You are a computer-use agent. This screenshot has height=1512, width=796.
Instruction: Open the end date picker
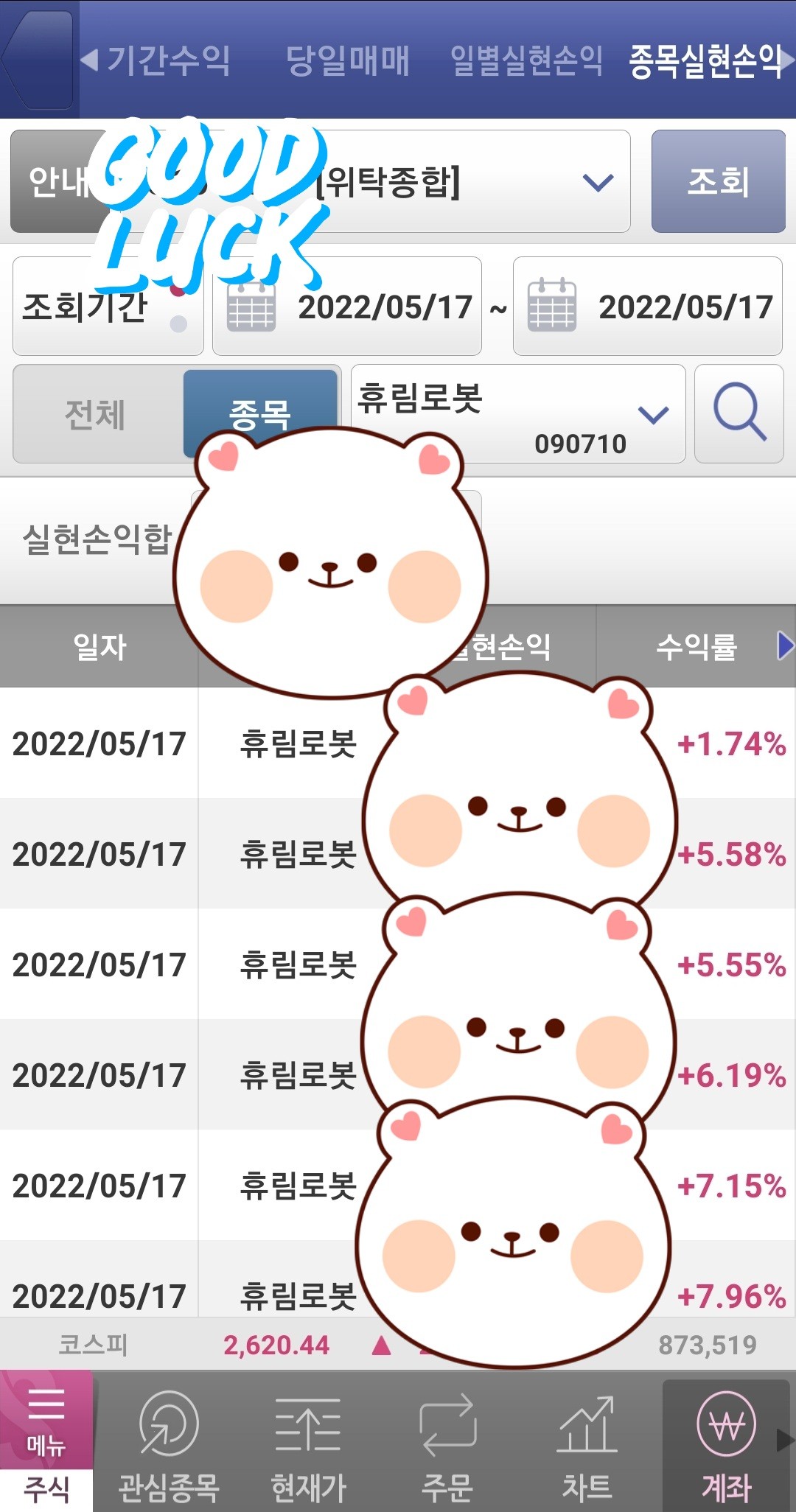pyautogui.click(x=647, y=307)
